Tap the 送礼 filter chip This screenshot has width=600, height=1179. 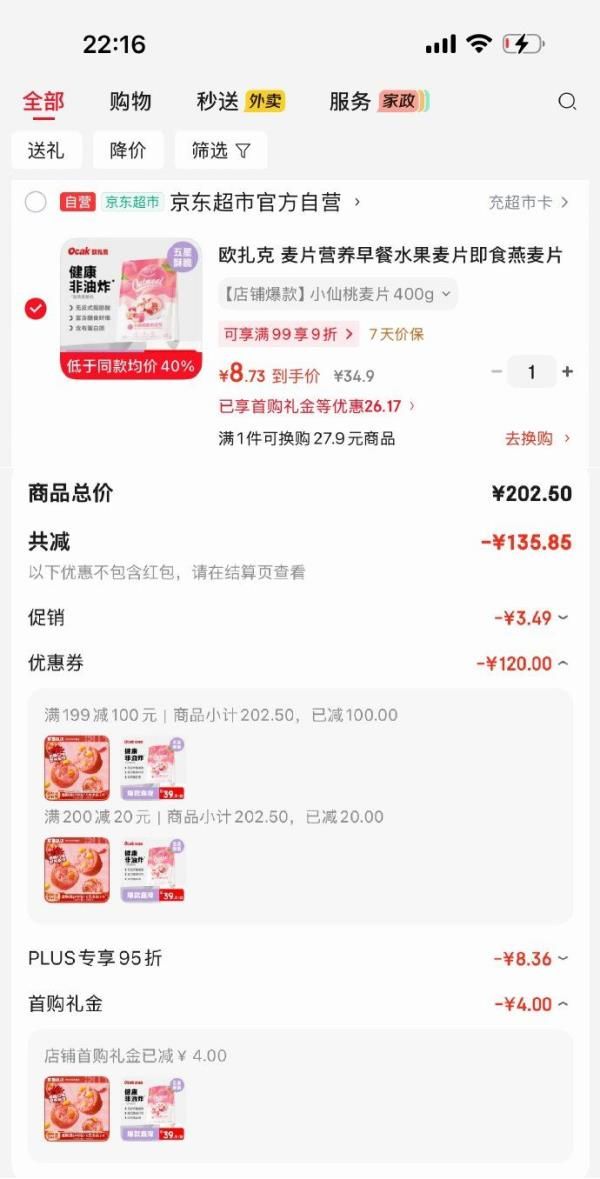tap(46, 150)
